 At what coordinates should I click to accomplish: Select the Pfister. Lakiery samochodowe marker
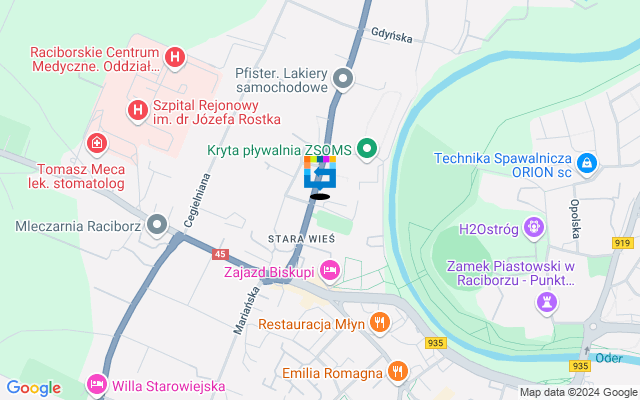point(343,77)
